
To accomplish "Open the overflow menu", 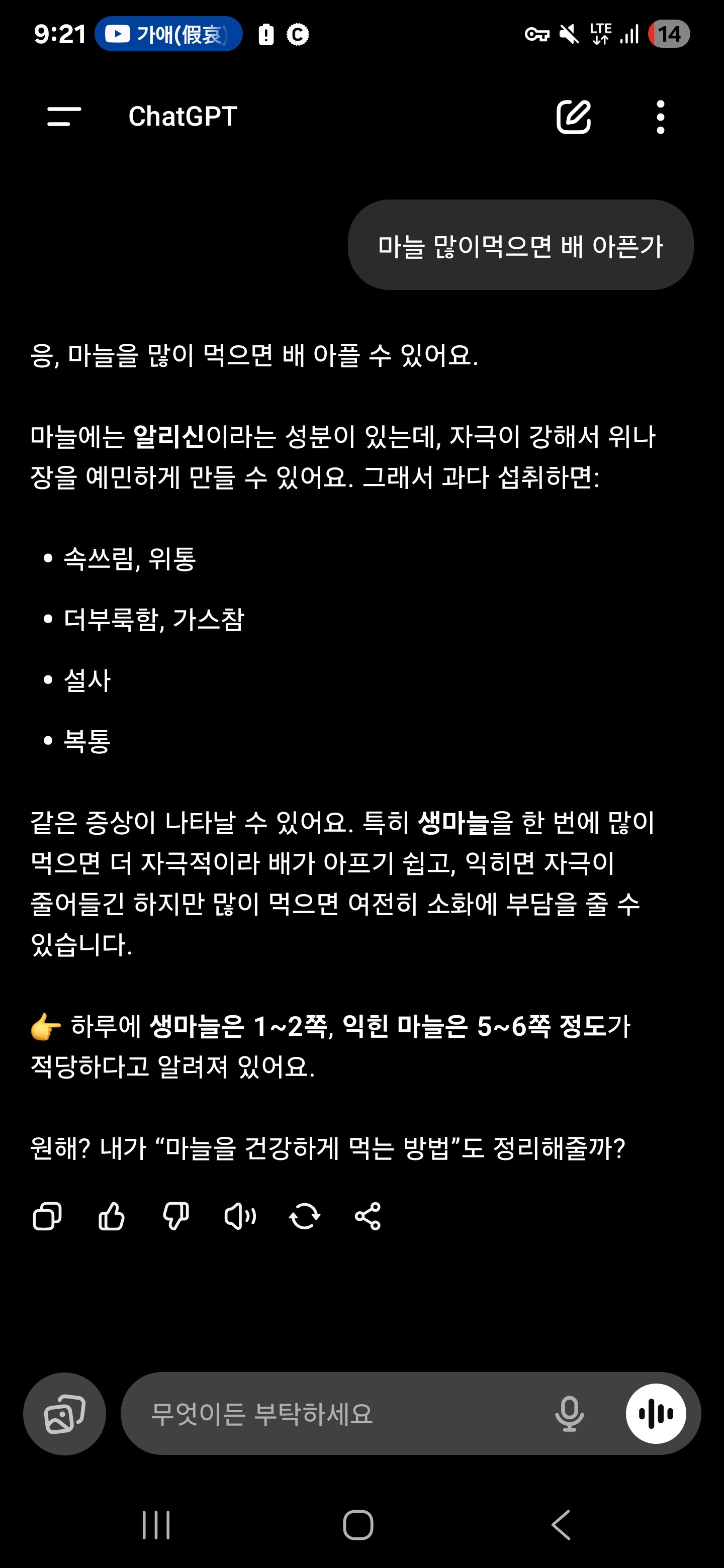I will point(661,117).
